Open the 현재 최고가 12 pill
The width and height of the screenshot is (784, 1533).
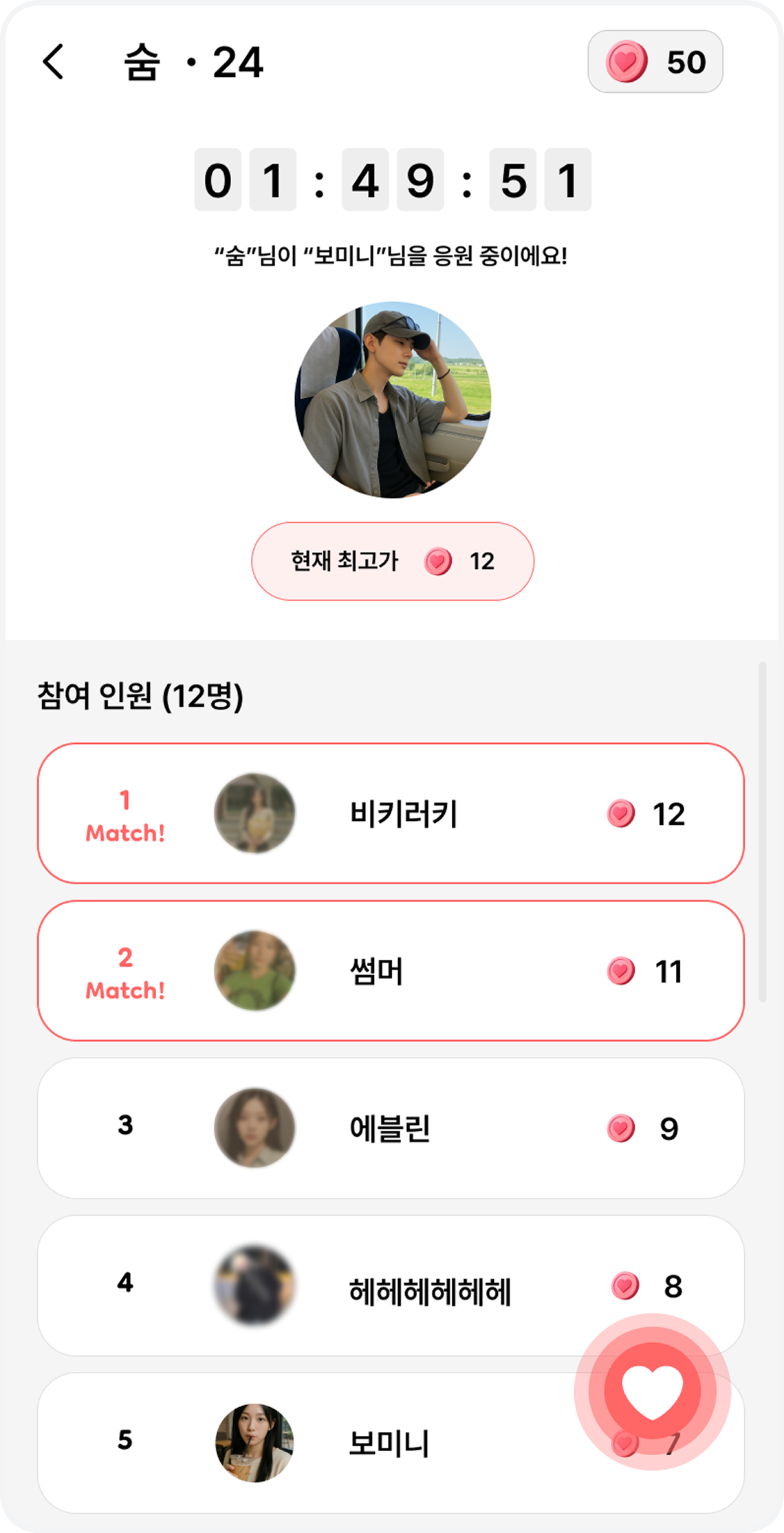click(x=392, y=561)
